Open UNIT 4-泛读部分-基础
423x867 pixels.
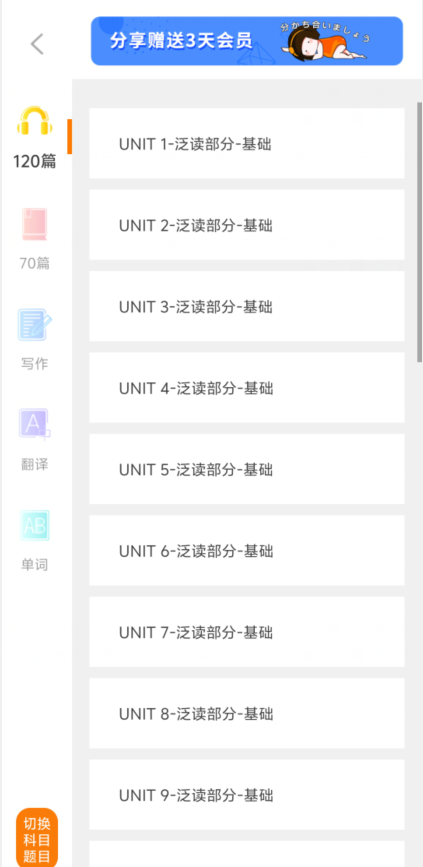point(247,388)
